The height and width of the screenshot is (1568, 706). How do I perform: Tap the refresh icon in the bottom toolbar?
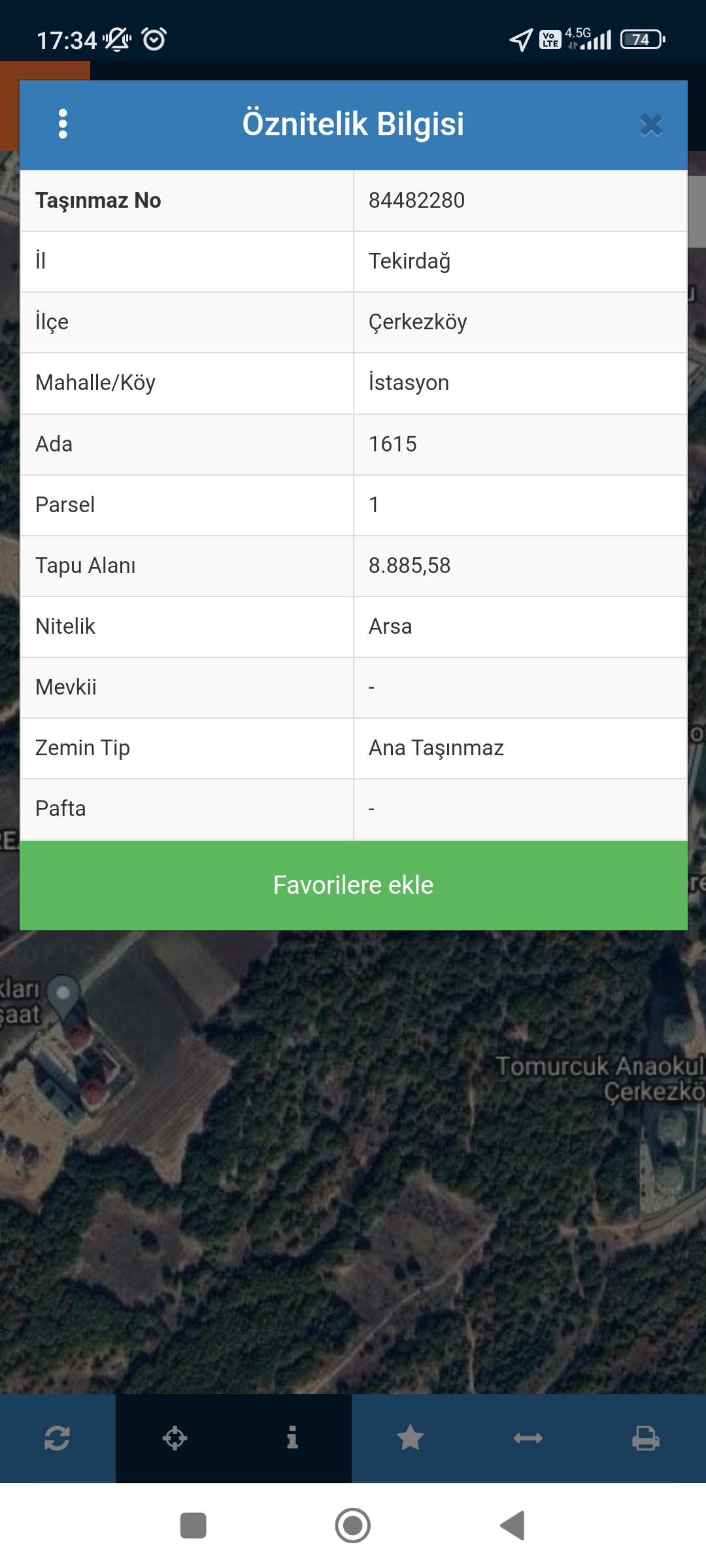pos(58,1438)
